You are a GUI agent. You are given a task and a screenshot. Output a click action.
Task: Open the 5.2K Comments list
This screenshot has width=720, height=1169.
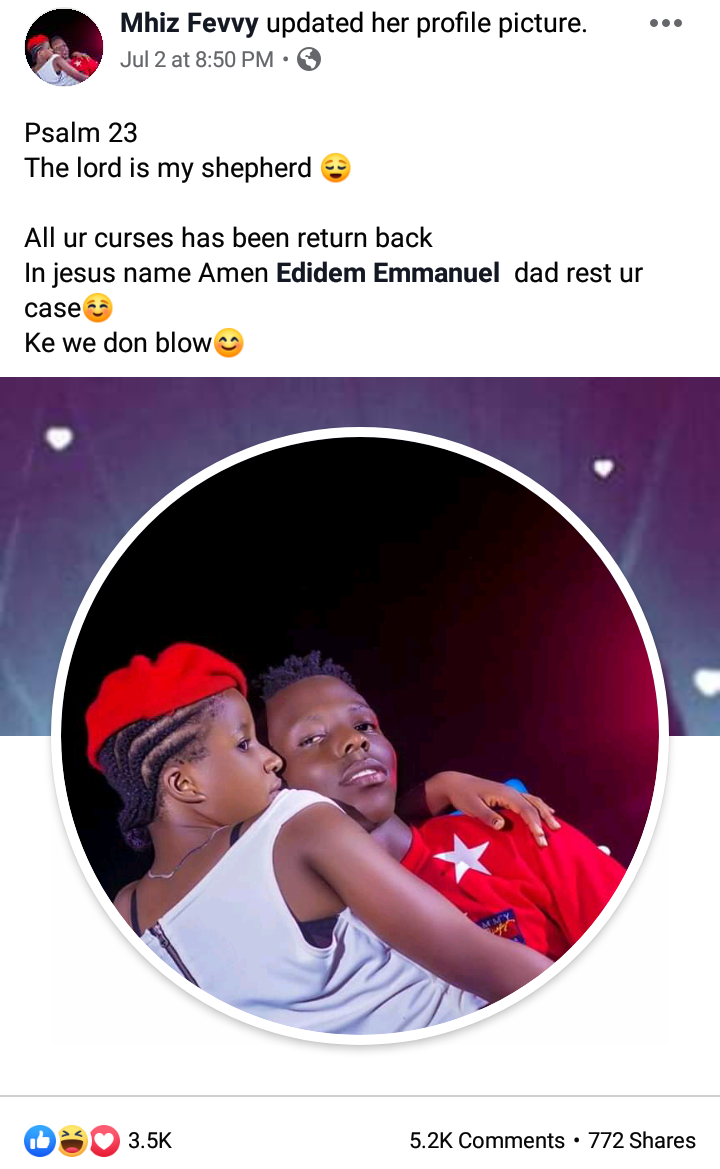pyautogui.click(x=487, y=1140)
